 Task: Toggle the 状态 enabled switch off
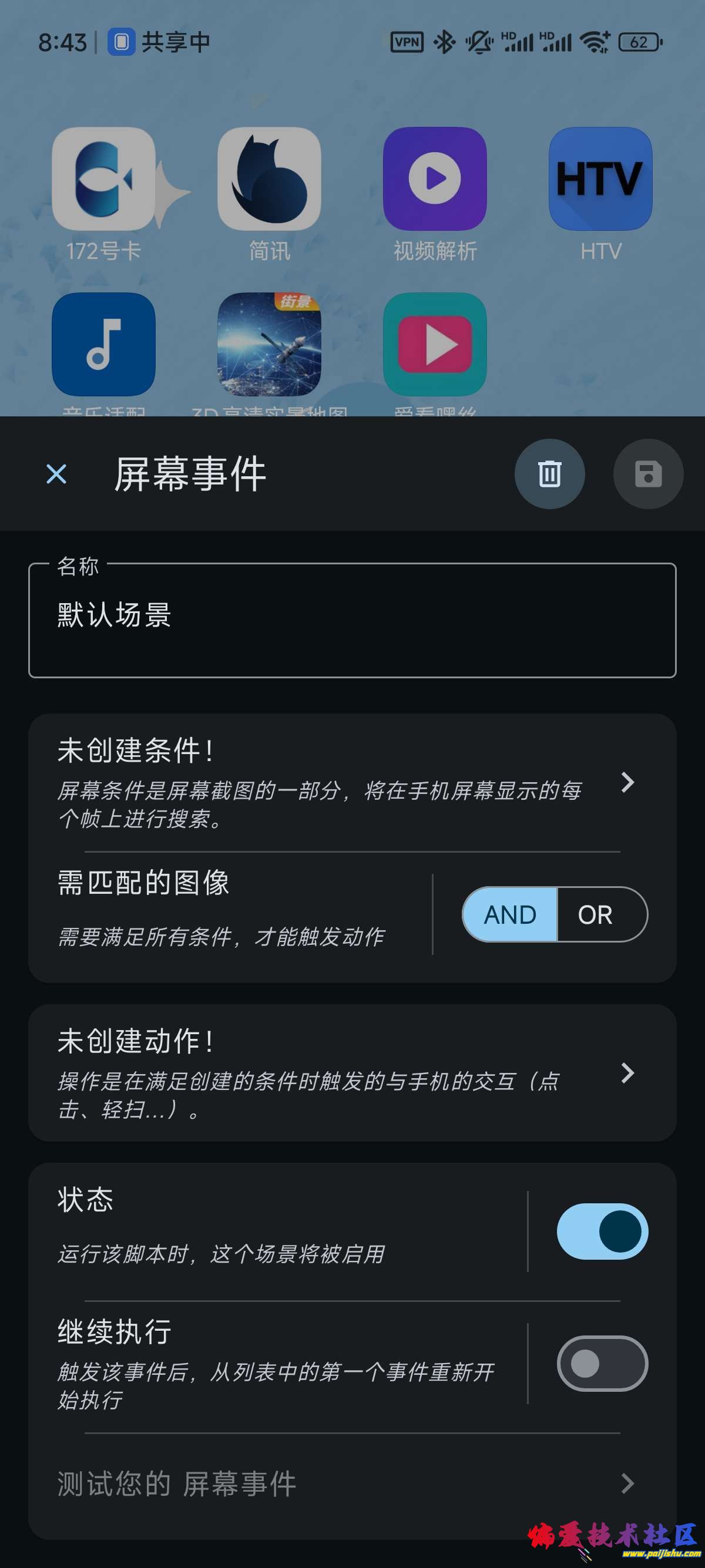pos(602,1231)
